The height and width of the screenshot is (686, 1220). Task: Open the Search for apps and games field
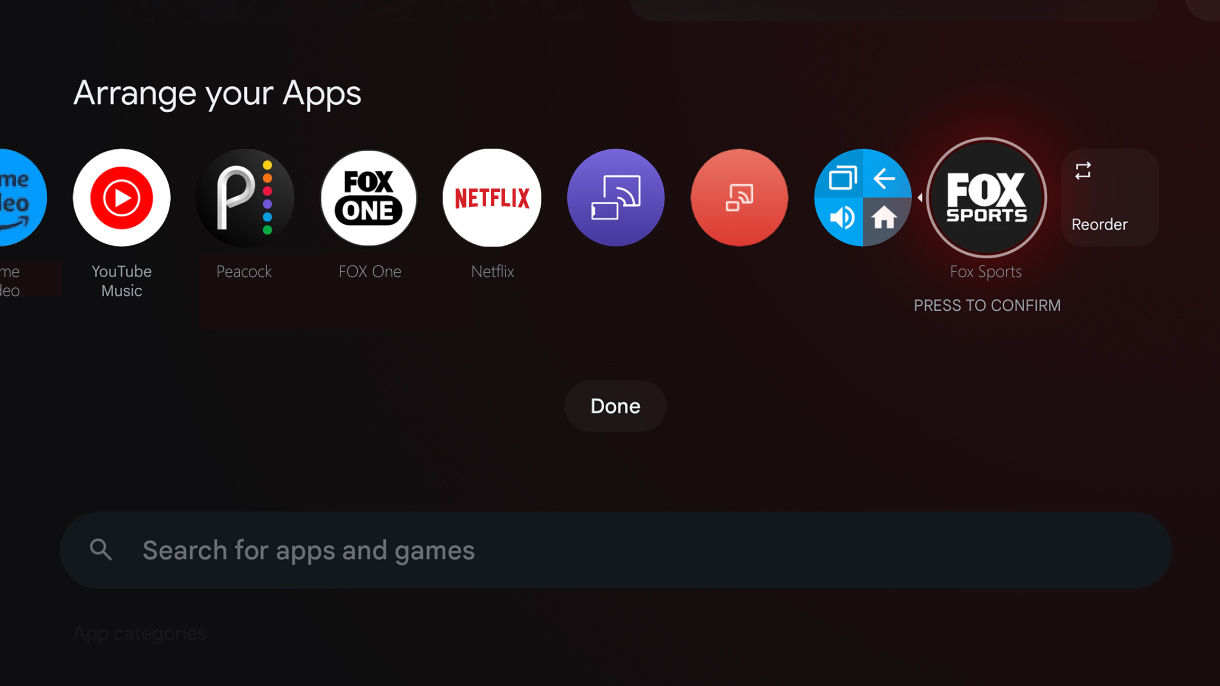615,550
